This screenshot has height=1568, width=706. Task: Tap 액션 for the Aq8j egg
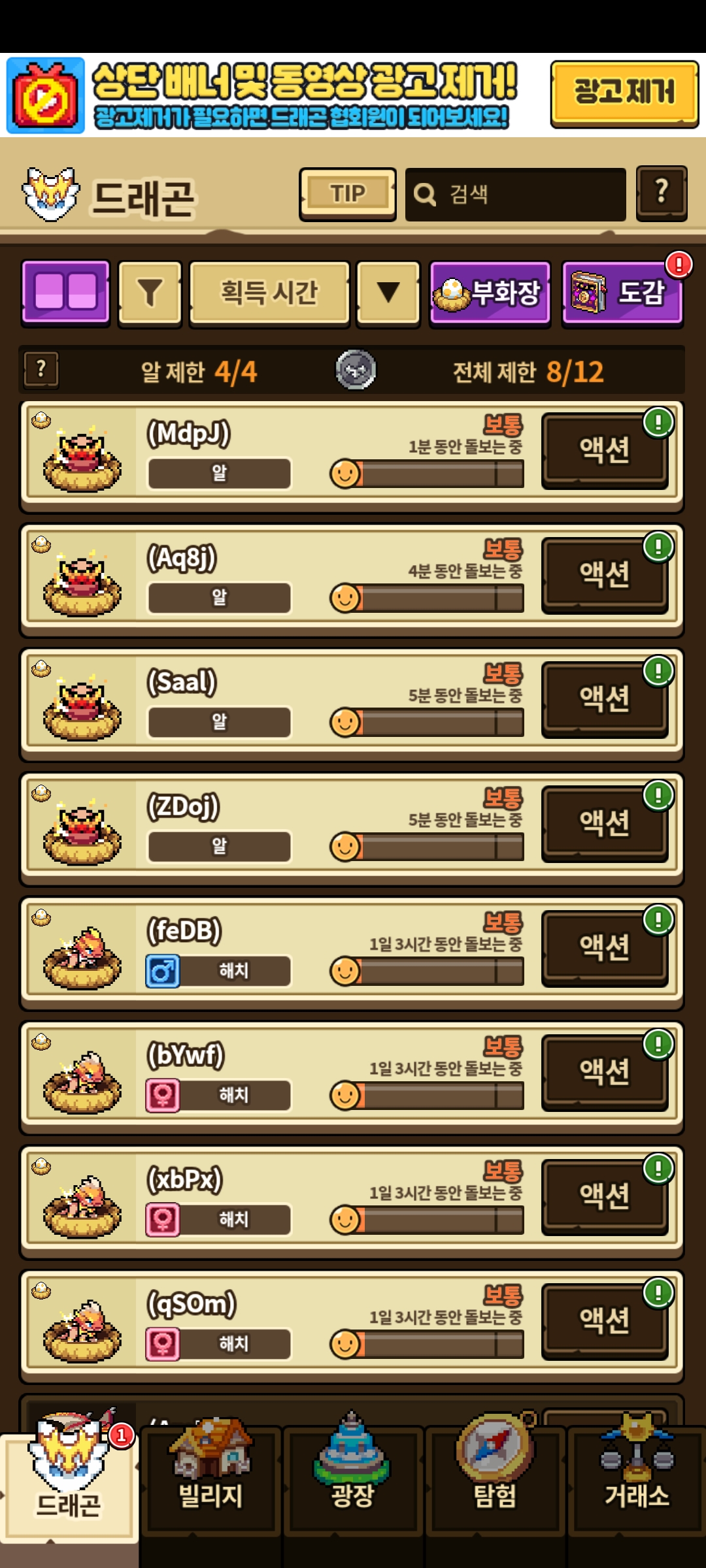pyautogui.click(x=604, y=575)
